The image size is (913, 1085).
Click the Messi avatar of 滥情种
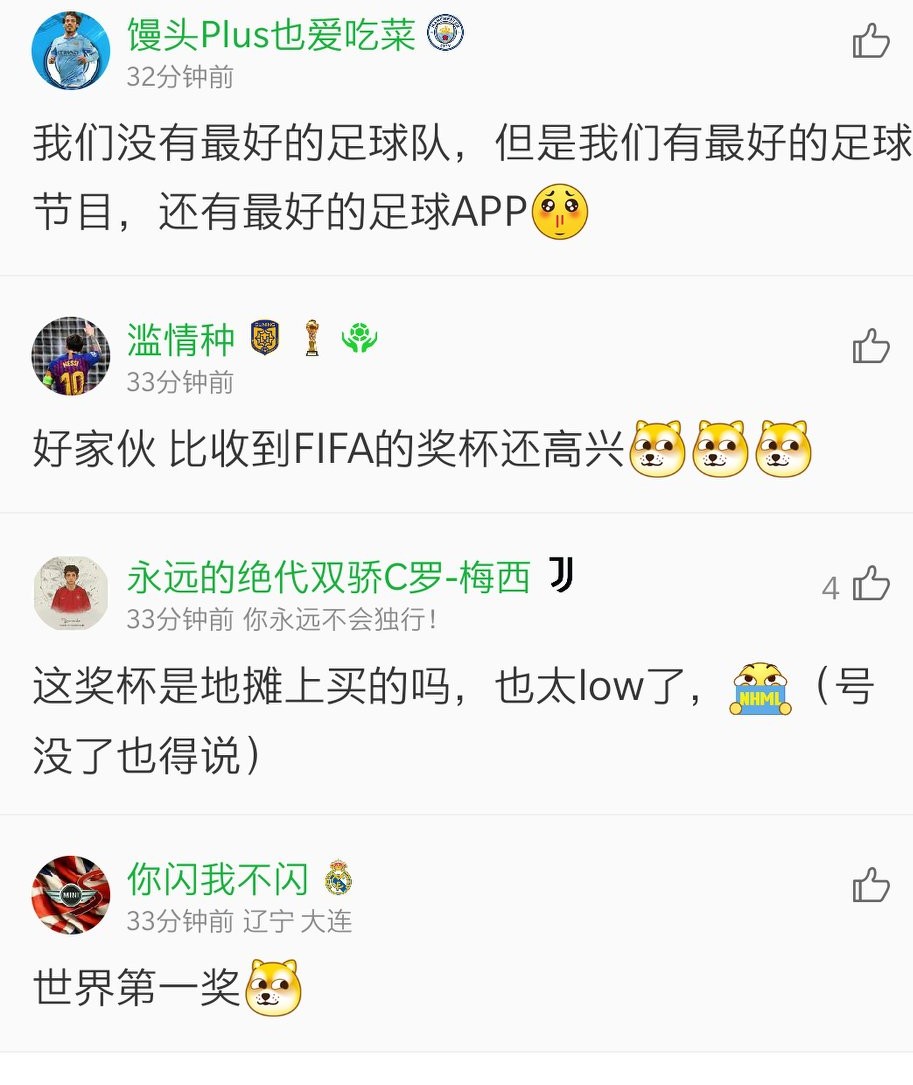(70, 356)
